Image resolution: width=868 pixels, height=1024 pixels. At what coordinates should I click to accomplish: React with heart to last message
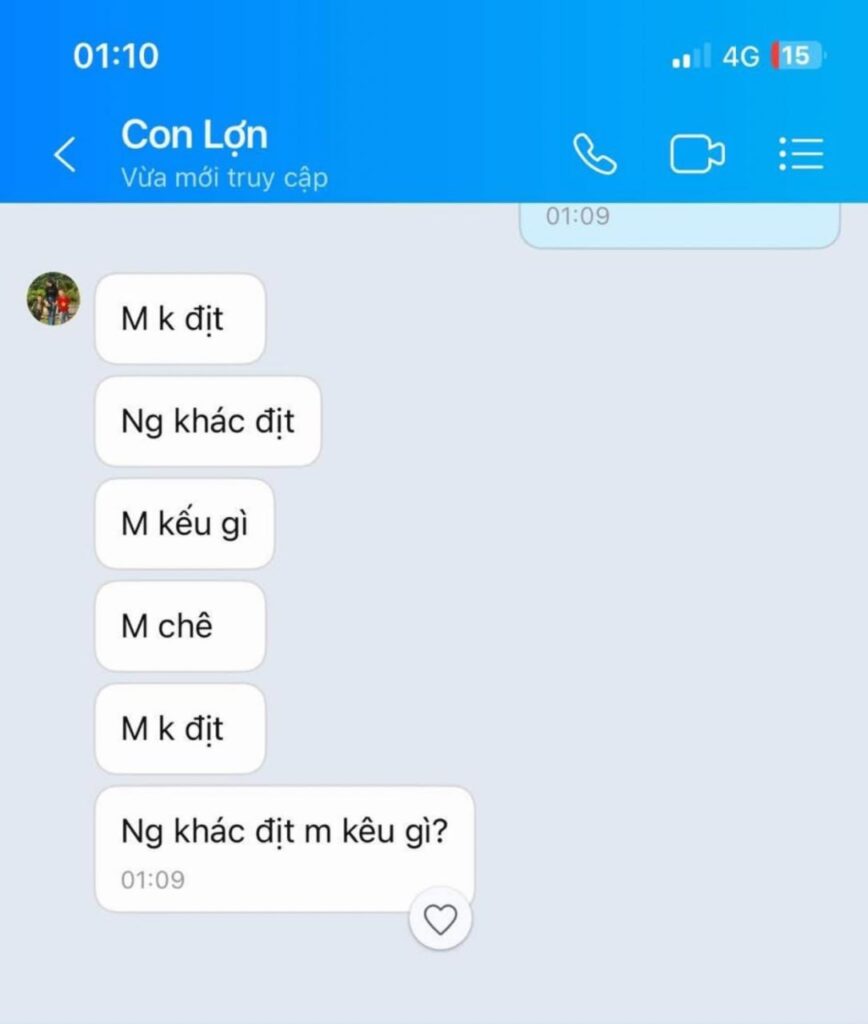440,918
